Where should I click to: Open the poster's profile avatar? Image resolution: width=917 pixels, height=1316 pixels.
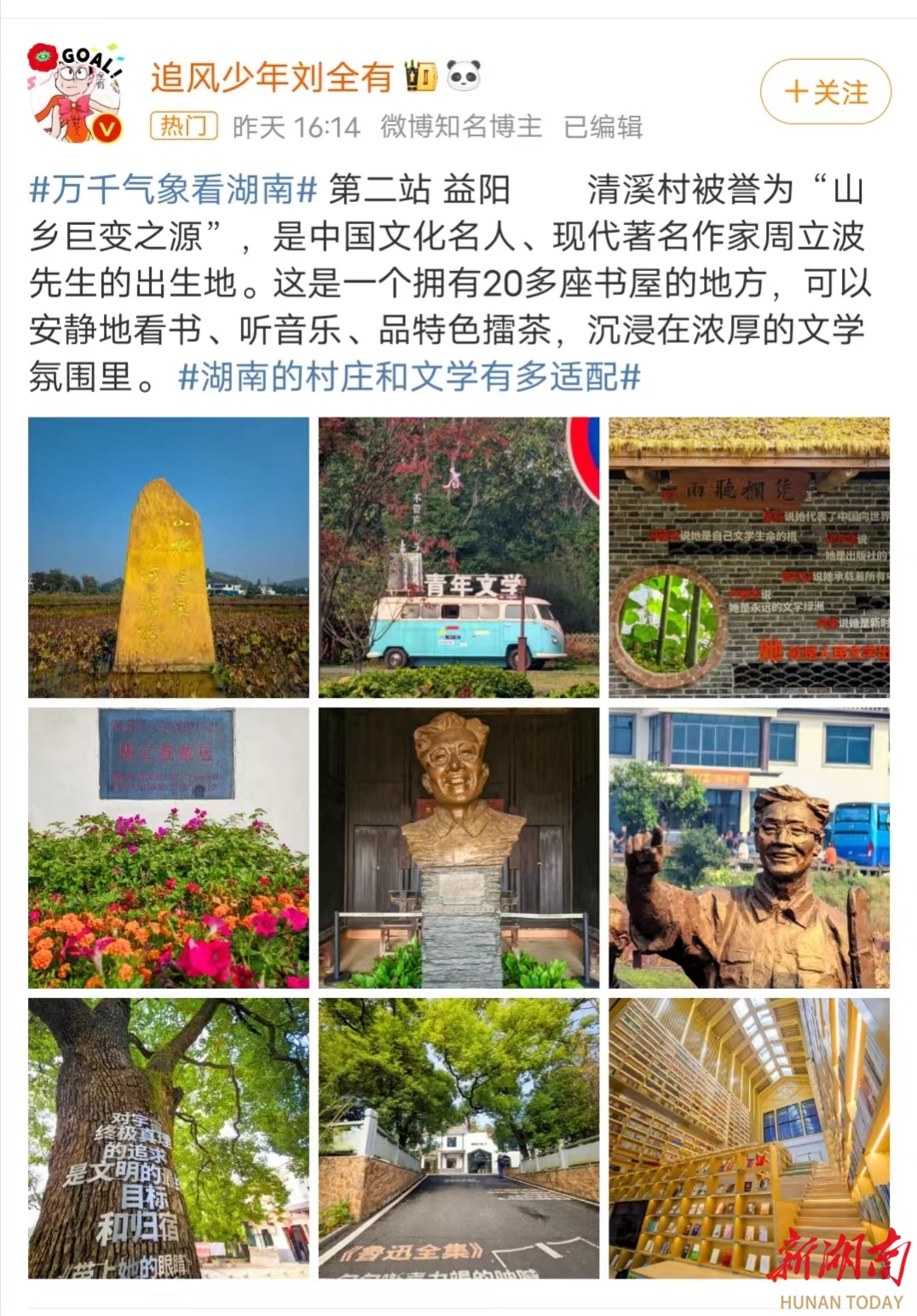point(75,92)
